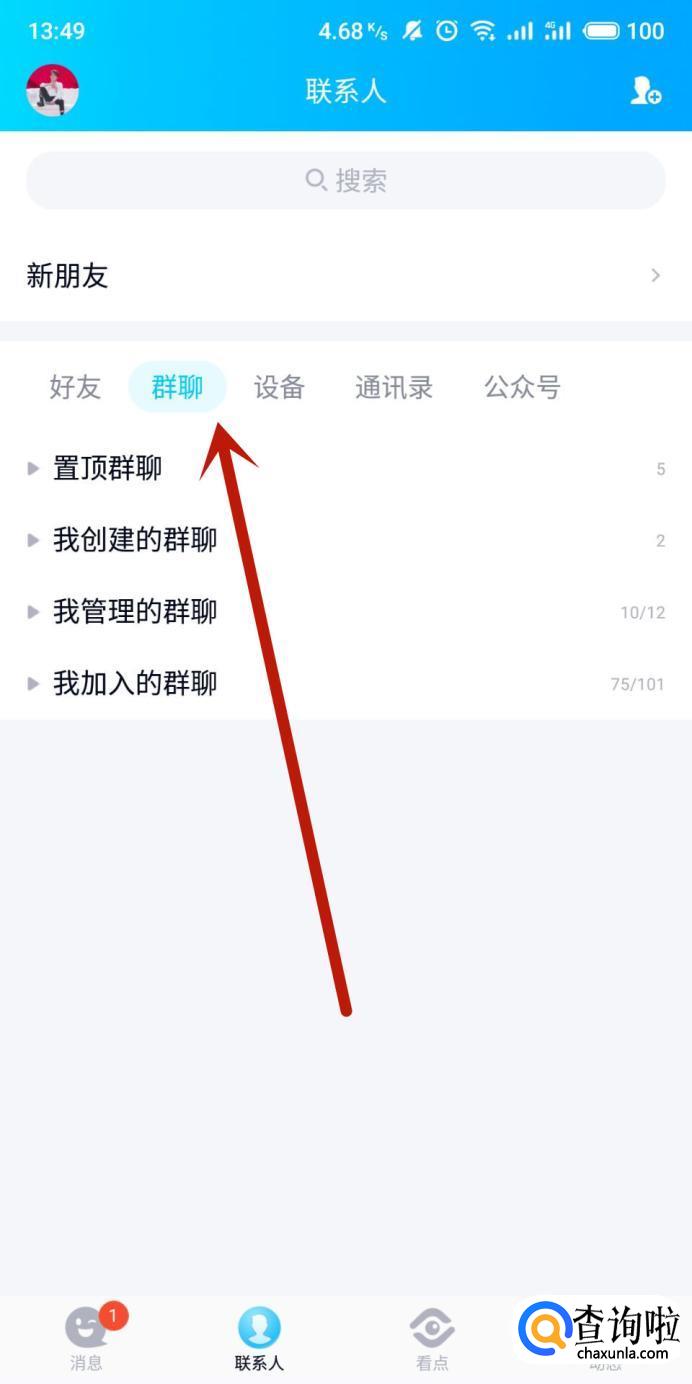This screenshot has width=692, height=1384.
Task: Go to the 消息 tab
Action: pos(87,1338)
